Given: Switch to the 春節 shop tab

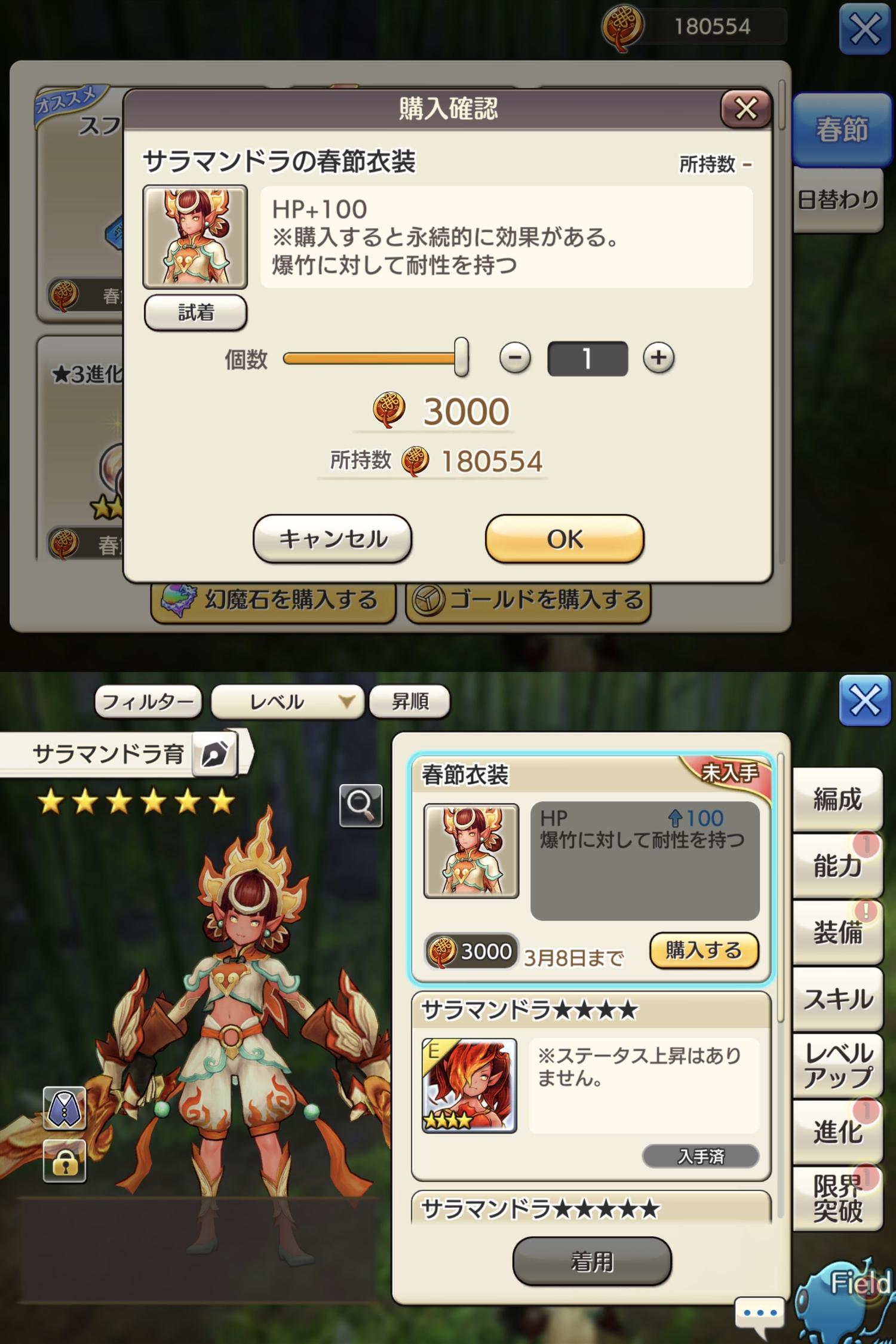Looking at the screenshot, I should pos(841,130).
